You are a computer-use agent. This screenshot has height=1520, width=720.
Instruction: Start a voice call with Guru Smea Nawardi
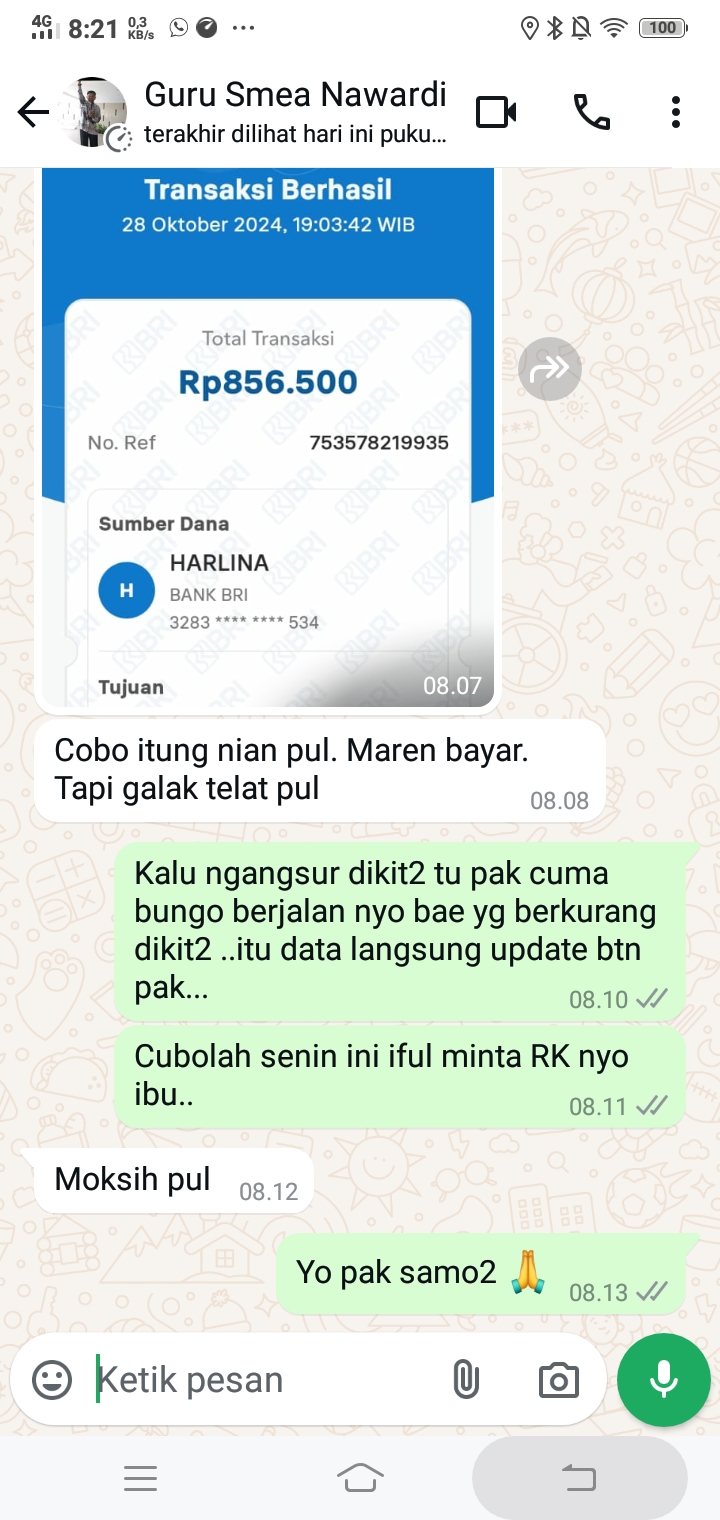(x=591, y=113)
